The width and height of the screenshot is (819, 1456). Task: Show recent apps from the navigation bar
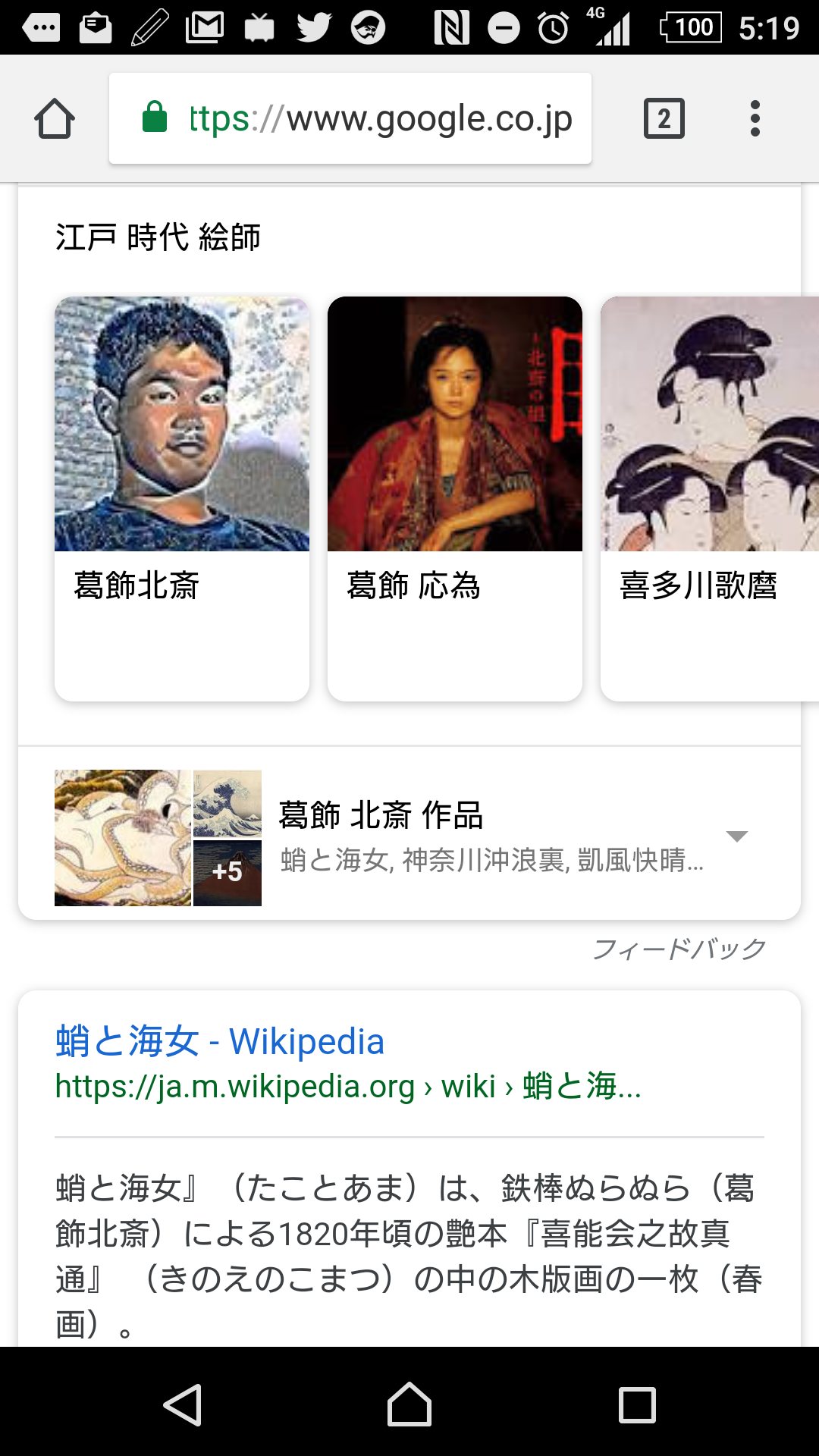pos(637,1405)
